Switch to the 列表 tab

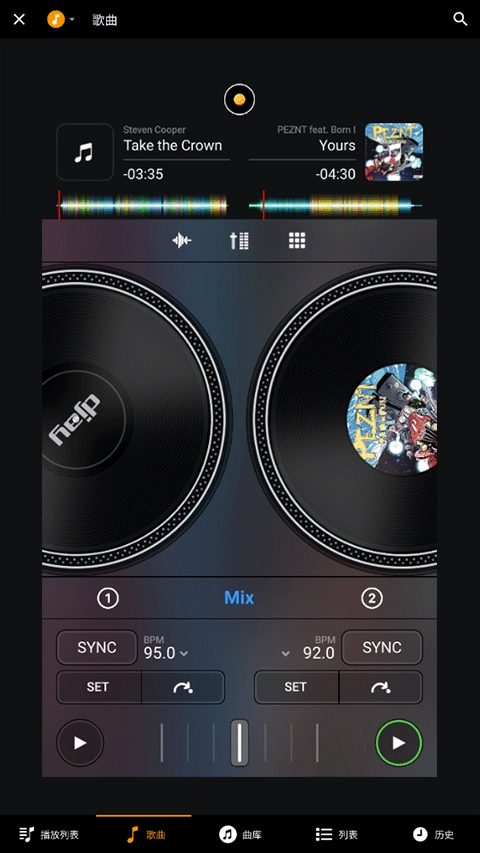pos(336,834)
